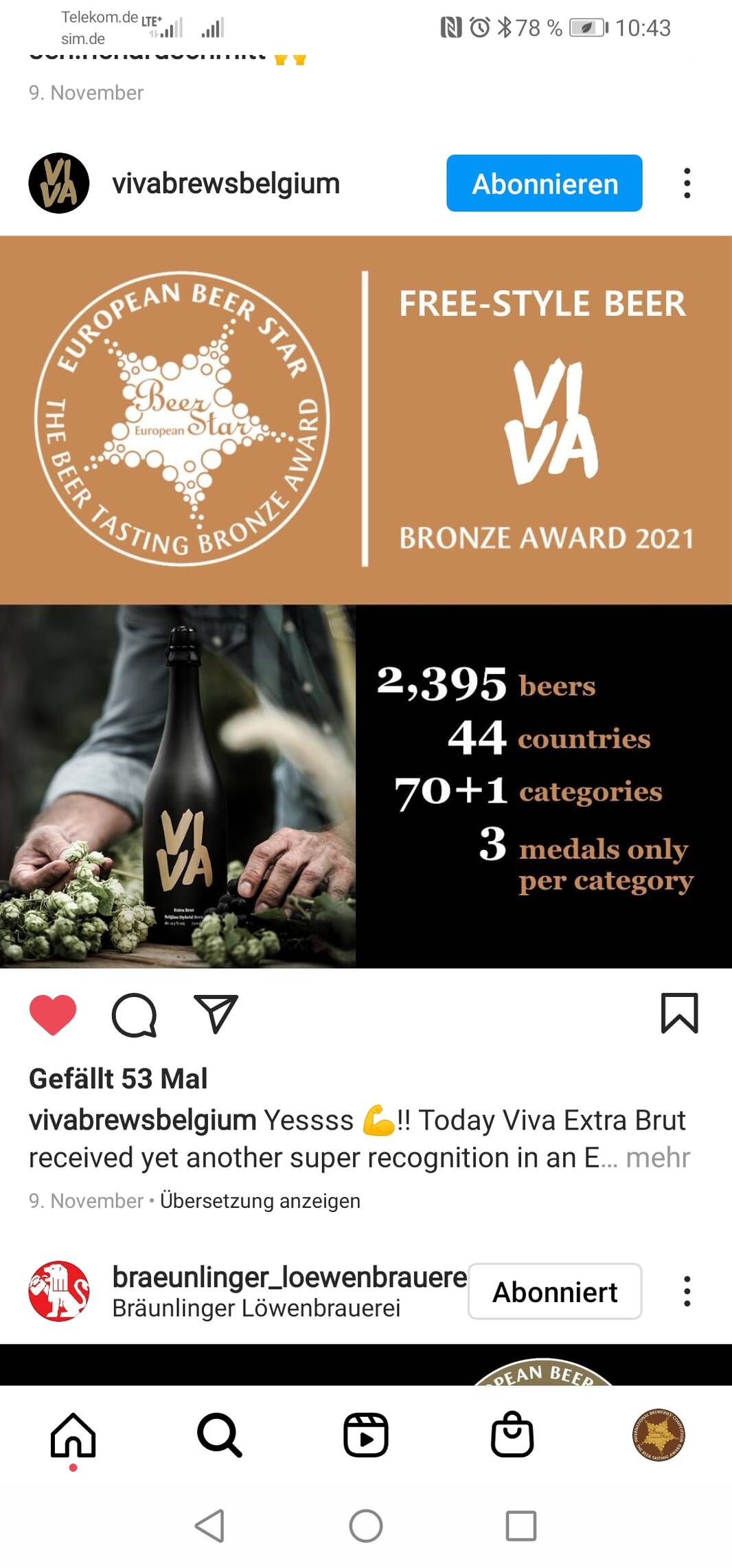
Task: Expand the caption with "mehr"
Action: tap(658, 1158)
